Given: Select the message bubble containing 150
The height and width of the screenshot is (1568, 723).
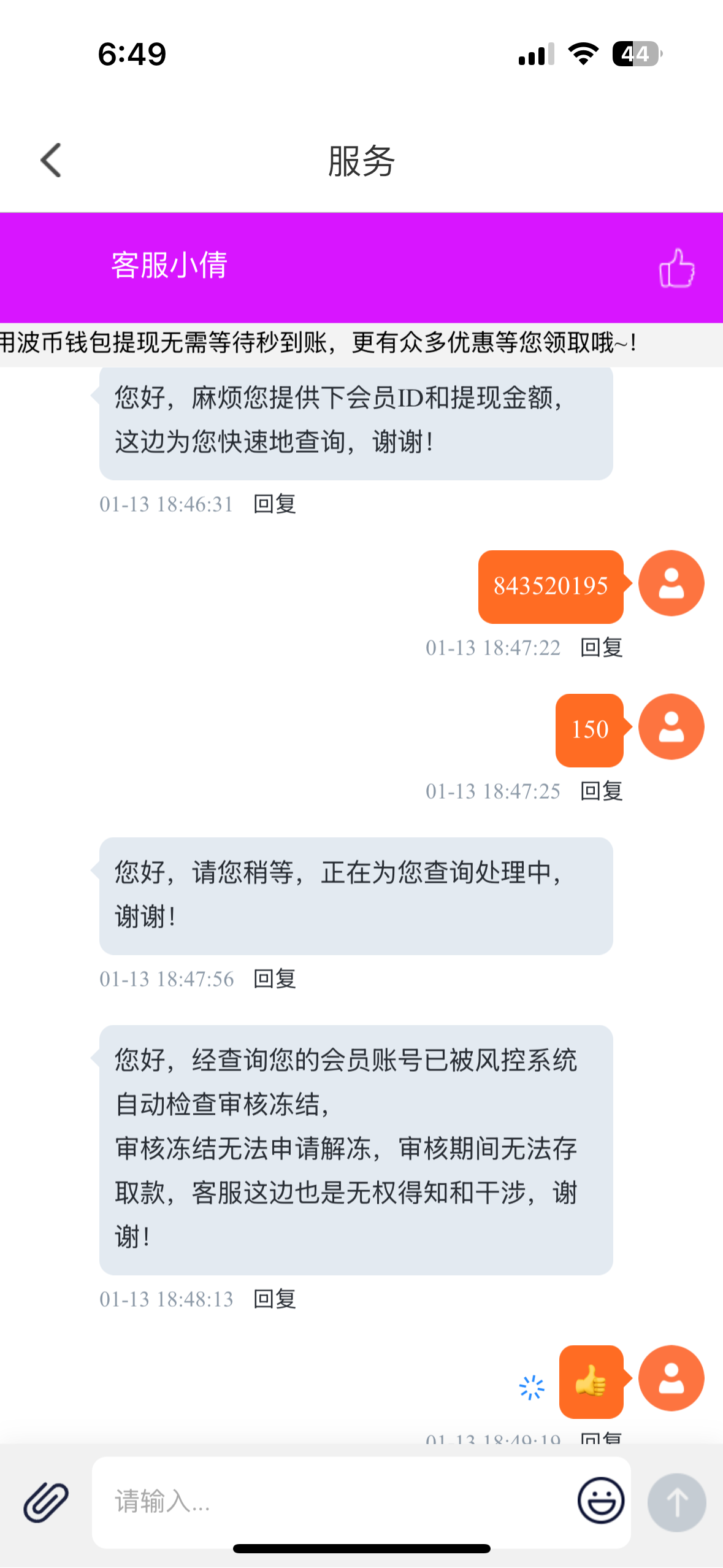Looking at the screenshot, I should point(589,729).
